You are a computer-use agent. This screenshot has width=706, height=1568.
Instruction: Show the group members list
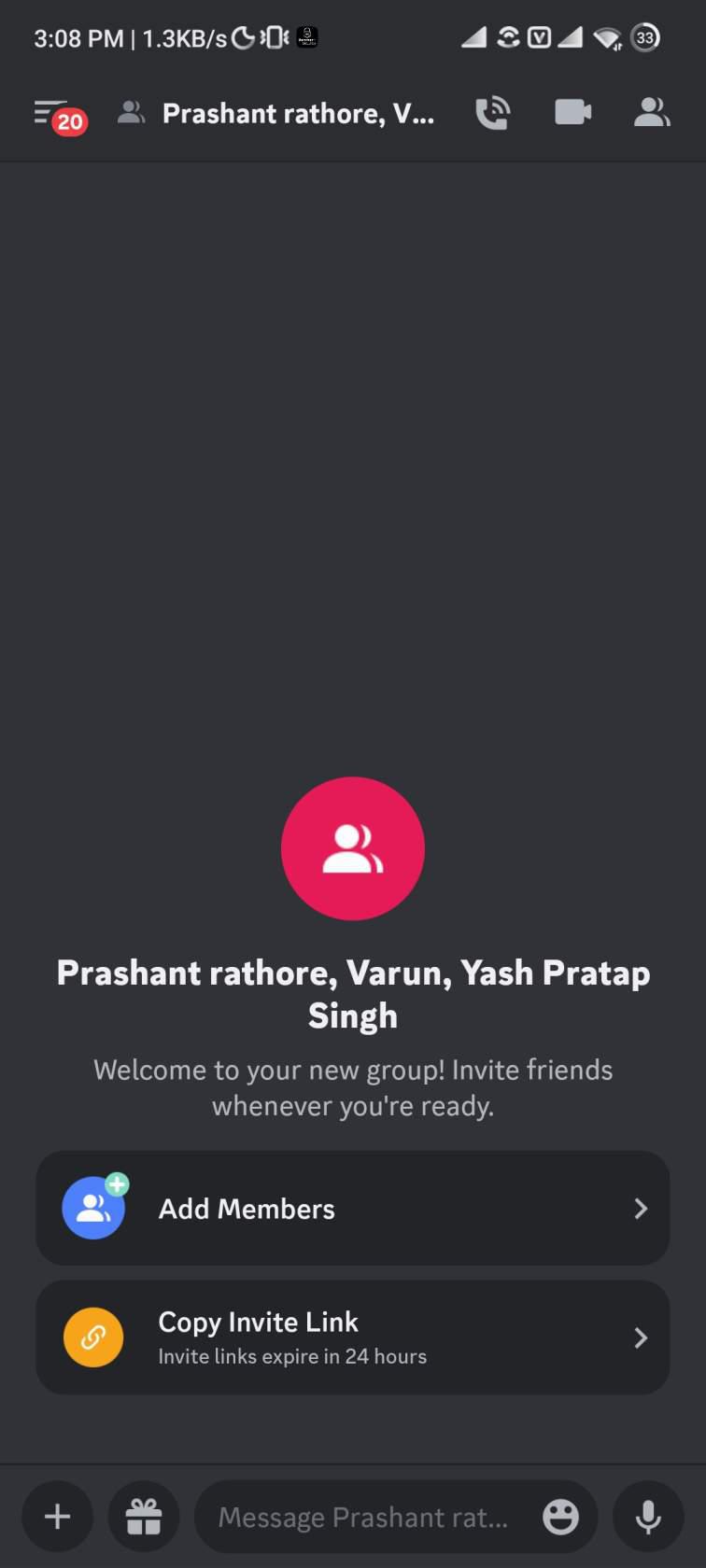click(651, 113)
